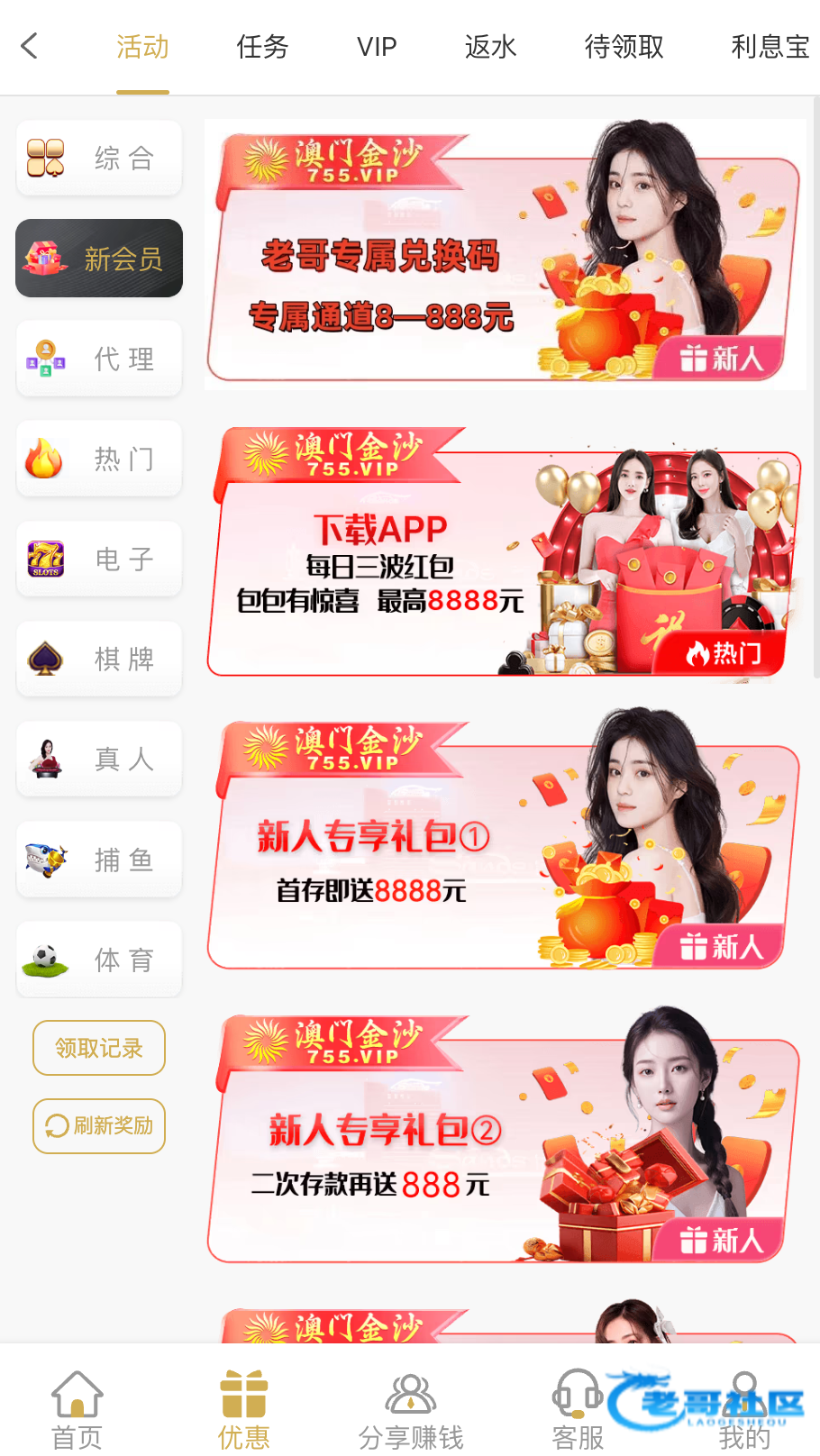Open the 真人 category
Viewport: 820px width, 1456px height.
point(99,759)
